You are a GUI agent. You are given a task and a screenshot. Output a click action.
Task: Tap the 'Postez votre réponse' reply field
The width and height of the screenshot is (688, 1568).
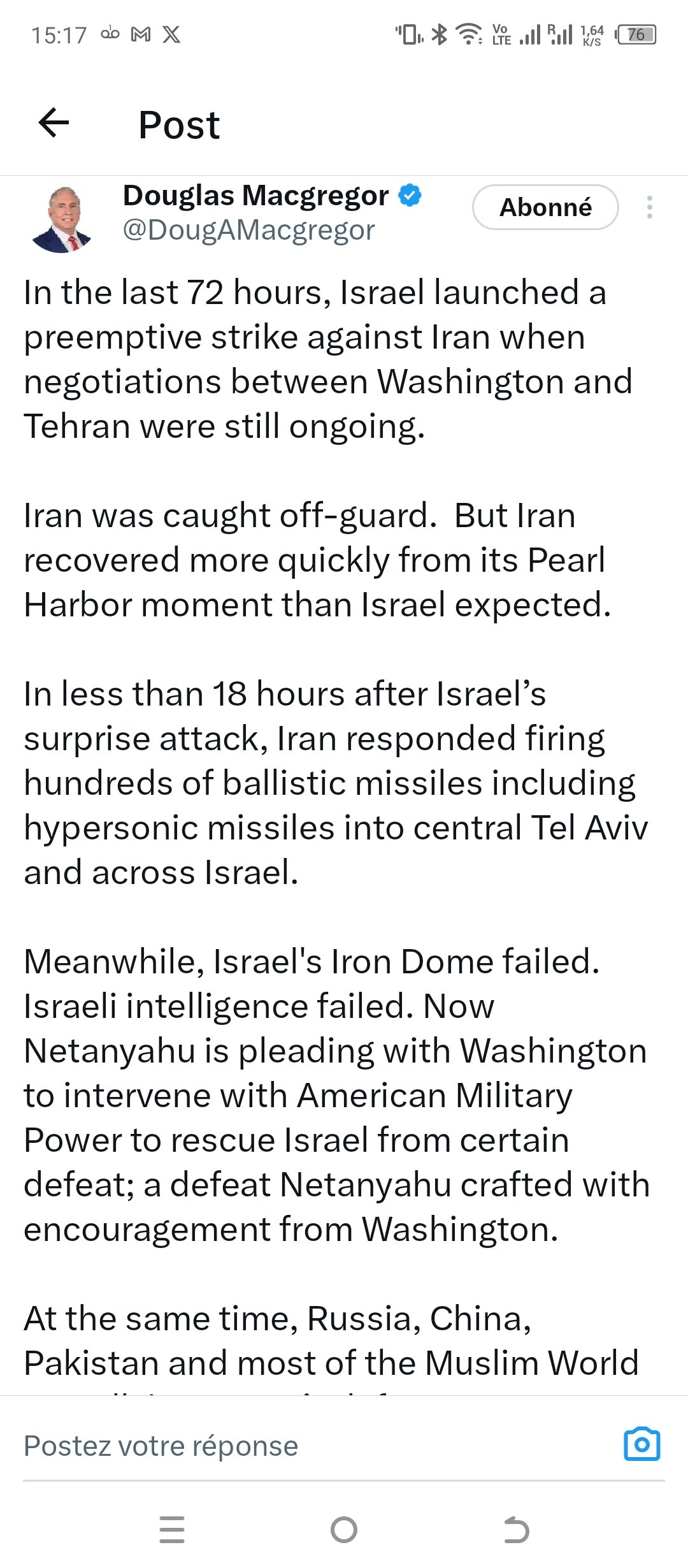[x=306, y=1446]
